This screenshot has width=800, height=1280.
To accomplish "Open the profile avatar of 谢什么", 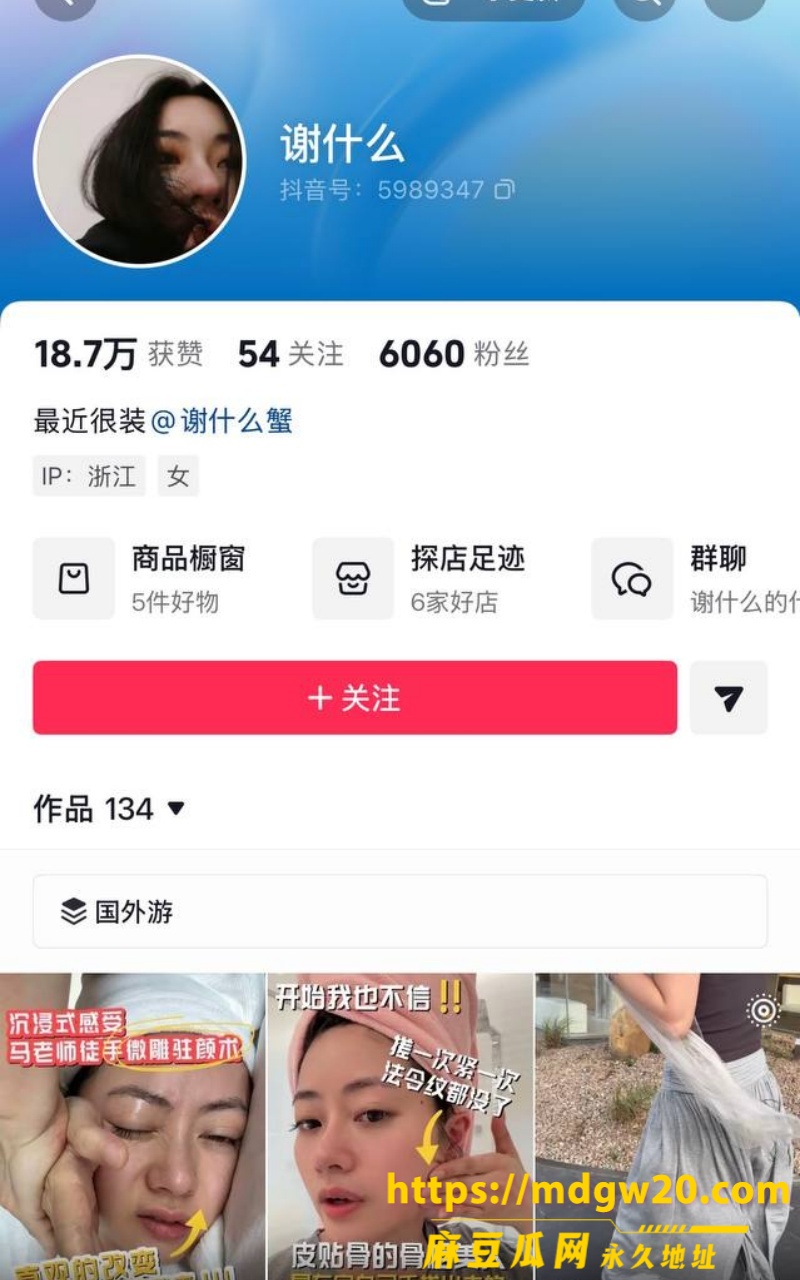I will pos(140,162).
